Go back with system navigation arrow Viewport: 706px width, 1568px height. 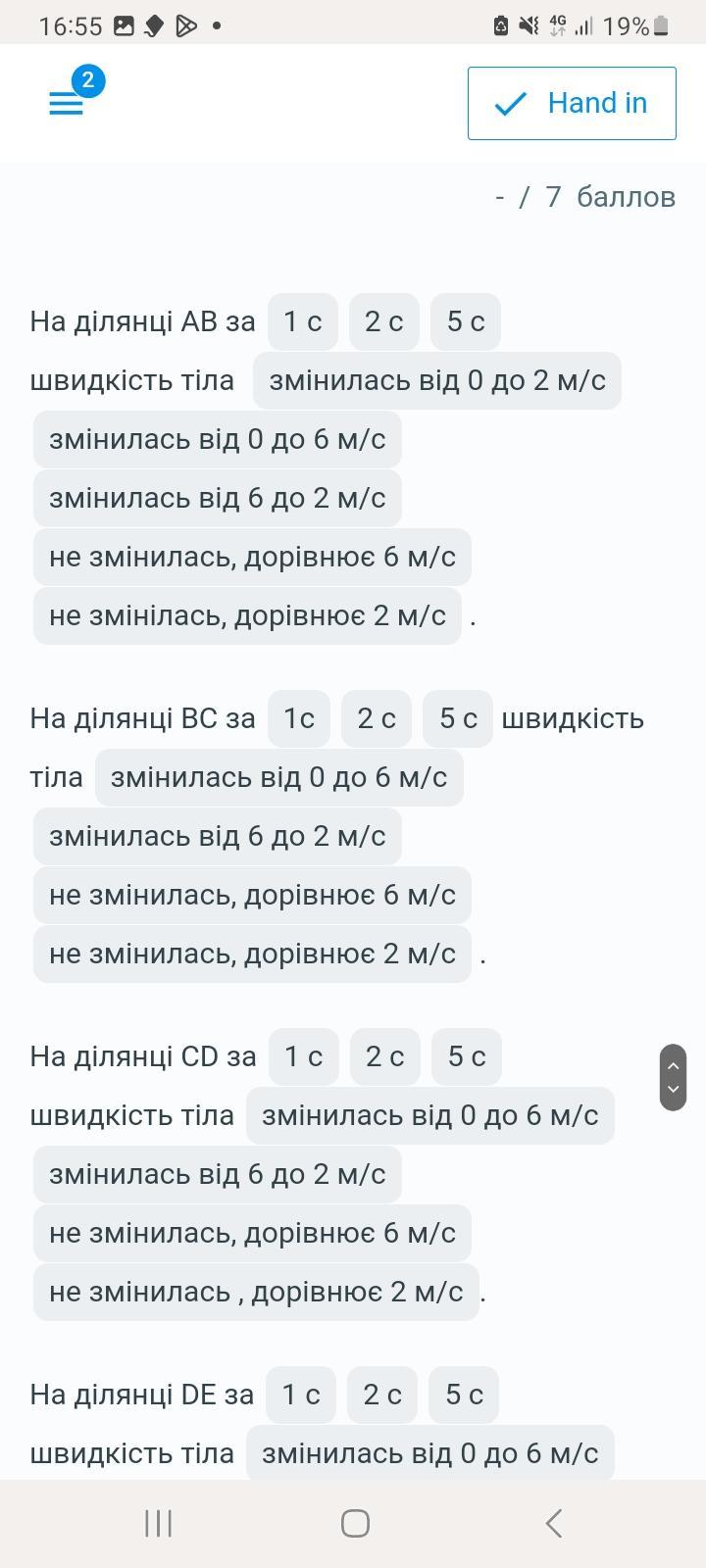553,1523
